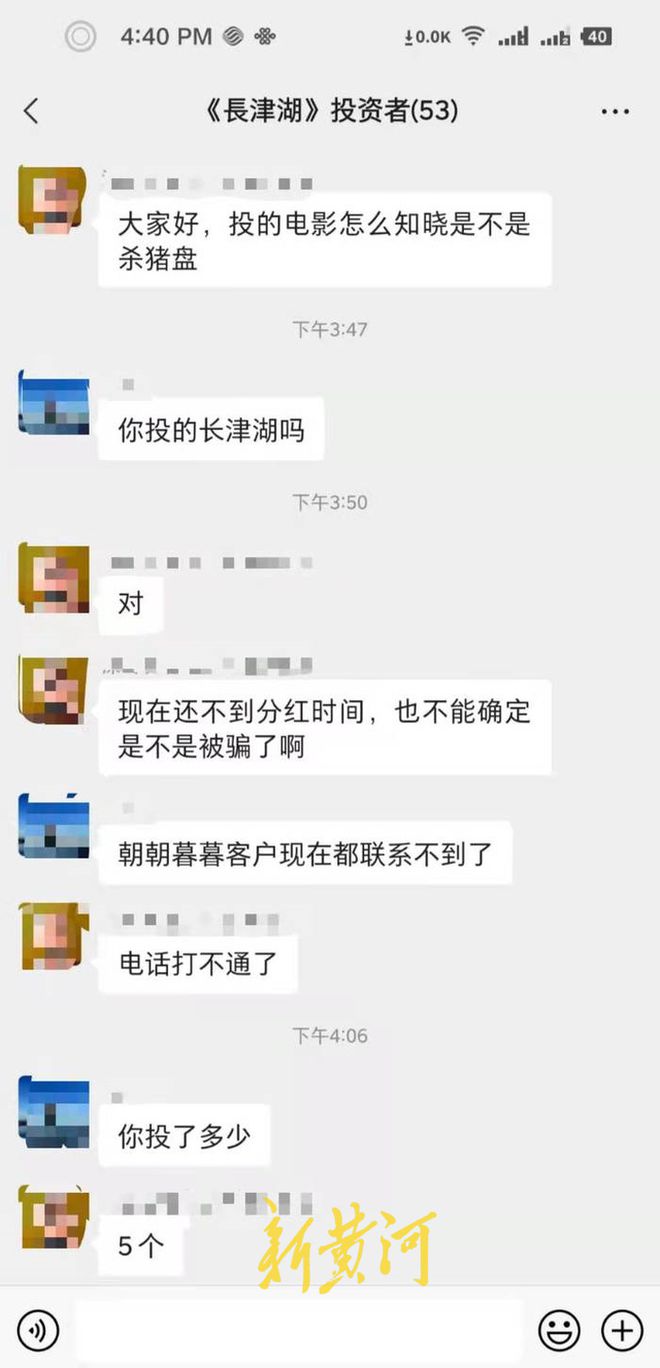Tap the avatar beside 电话打不通了
Image resolution: width=660 pixels, height=1368 pixels.
[54, 936]
